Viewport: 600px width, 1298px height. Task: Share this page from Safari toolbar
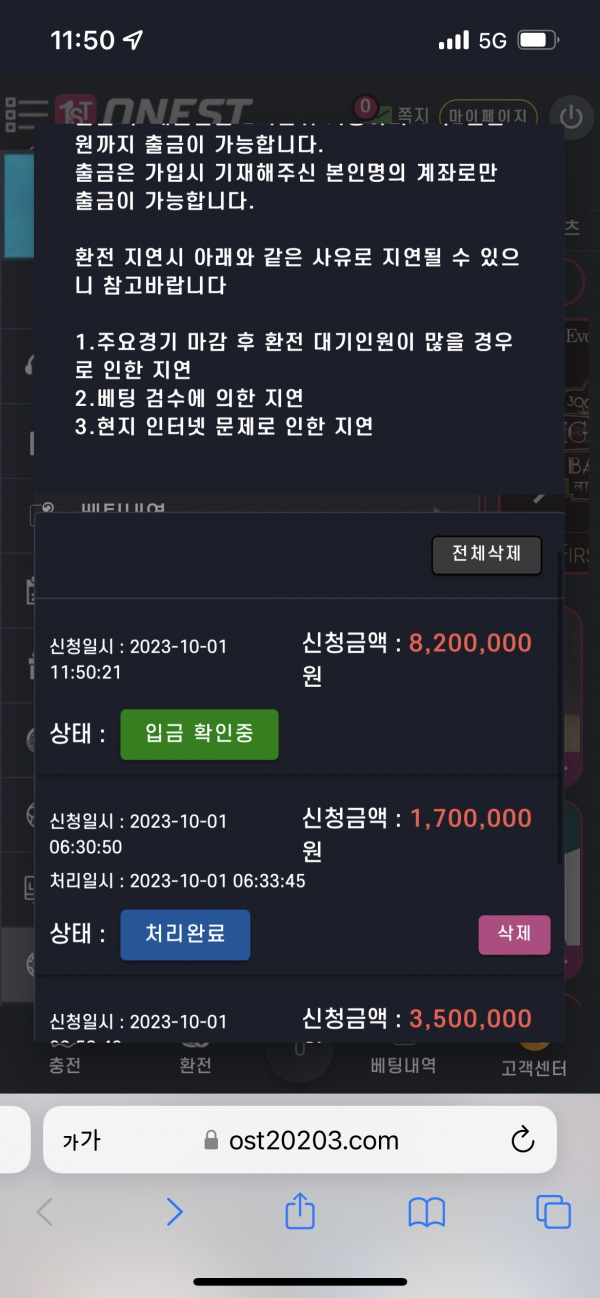[x=300, y=1212]
